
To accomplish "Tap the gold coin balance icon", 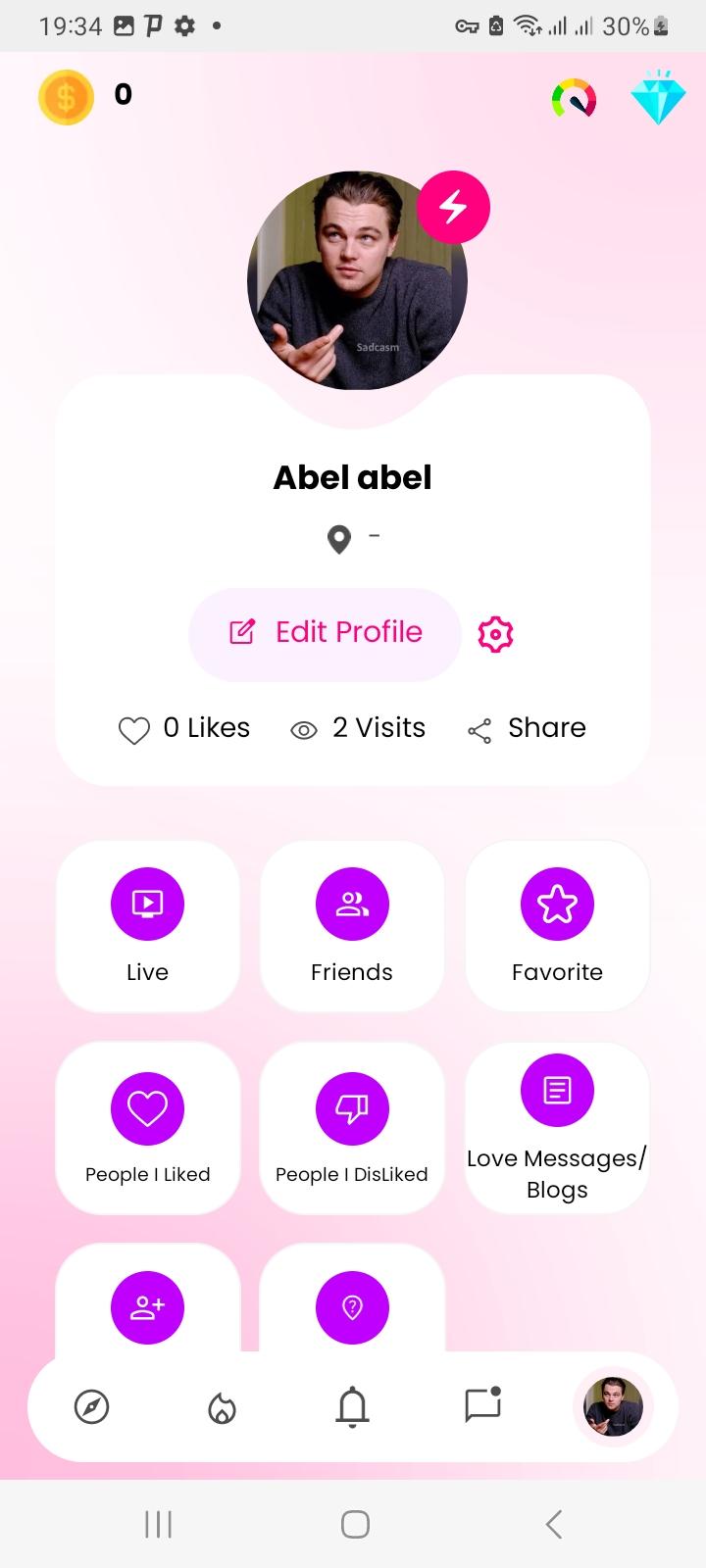I will pyautogui.click(x=66, y=97).
